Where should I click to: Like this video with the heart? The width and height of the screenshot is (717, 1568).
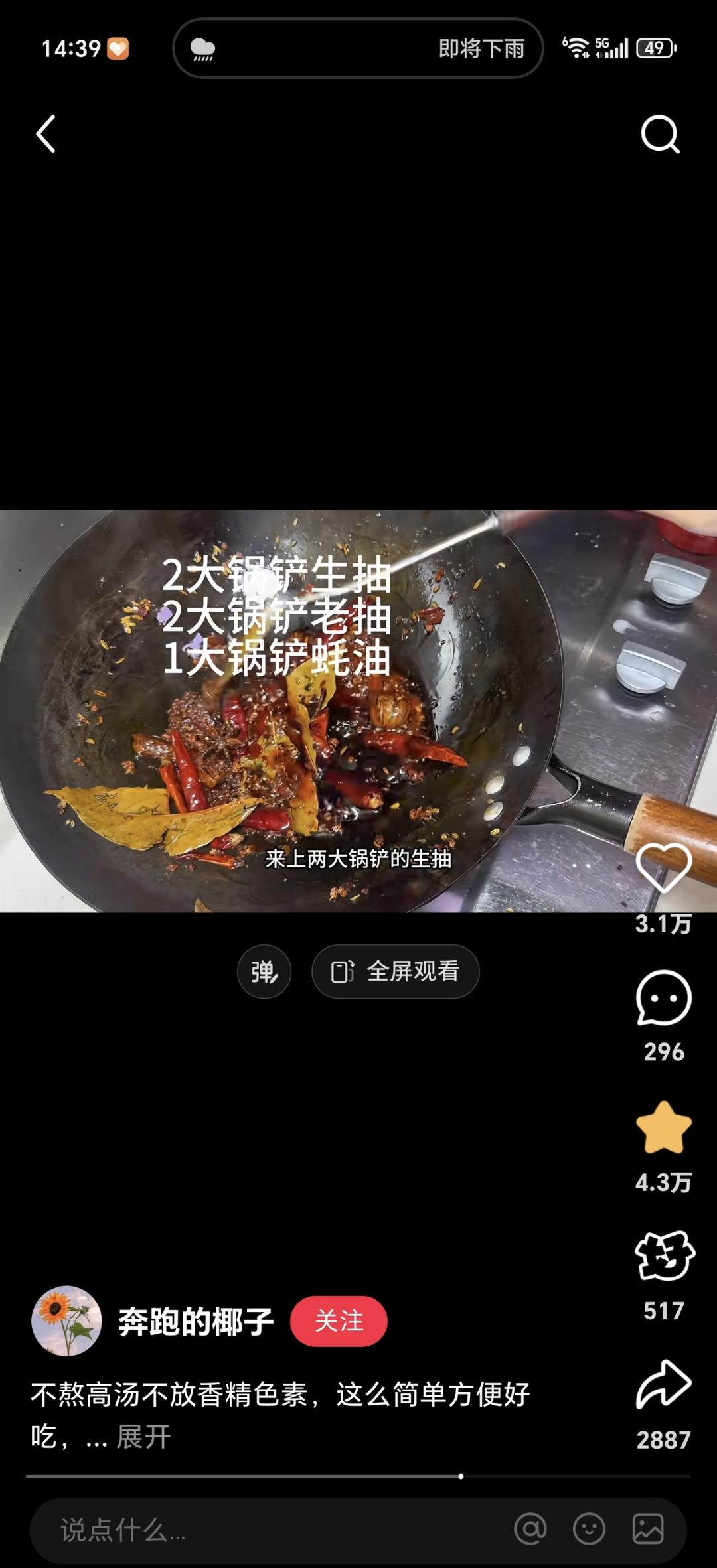point(663,867)
